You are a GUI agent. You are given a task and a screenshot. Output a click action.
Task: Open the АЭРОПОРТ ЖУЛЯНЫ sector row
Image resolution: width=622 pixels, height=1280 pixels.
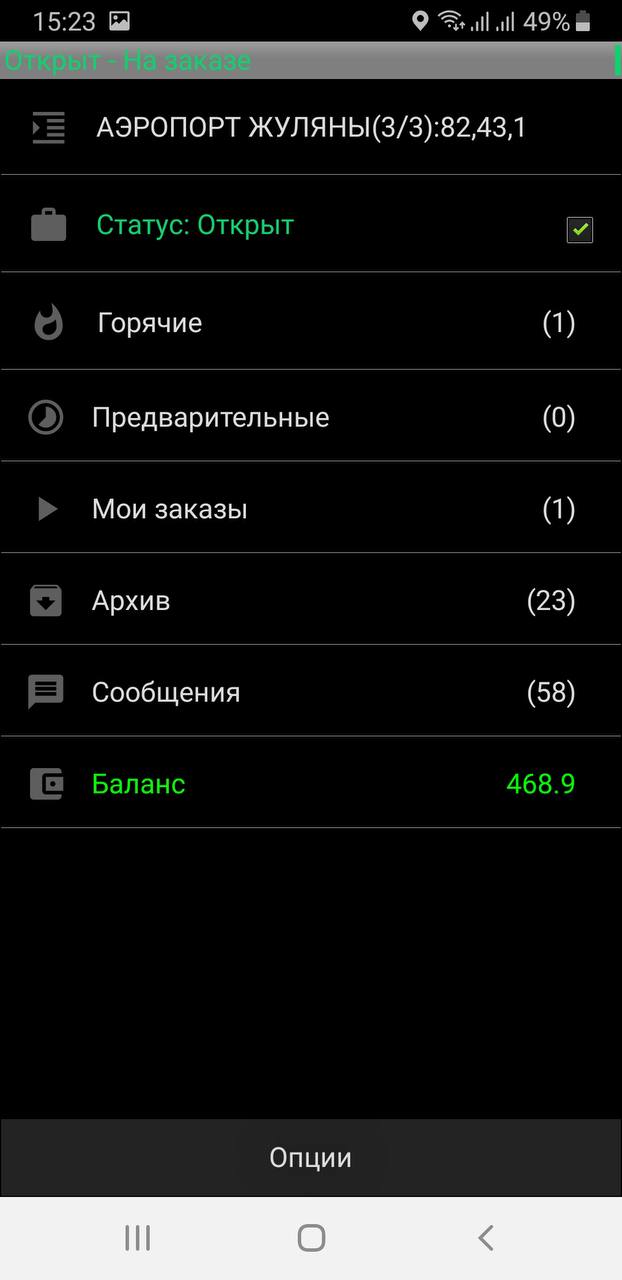point(310,128)
